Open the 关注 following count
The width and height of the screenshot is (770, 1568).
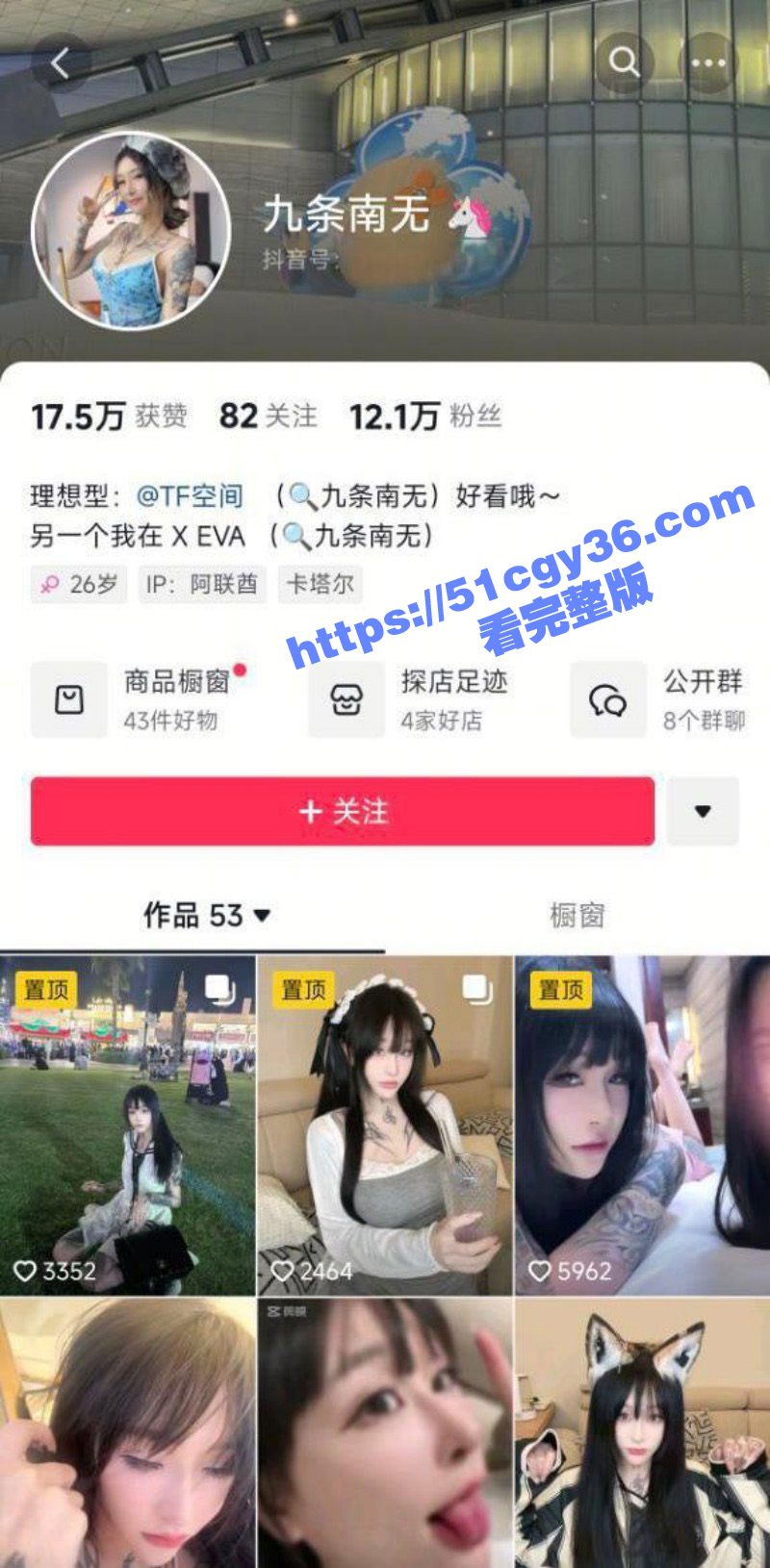[x=268, y=417]
